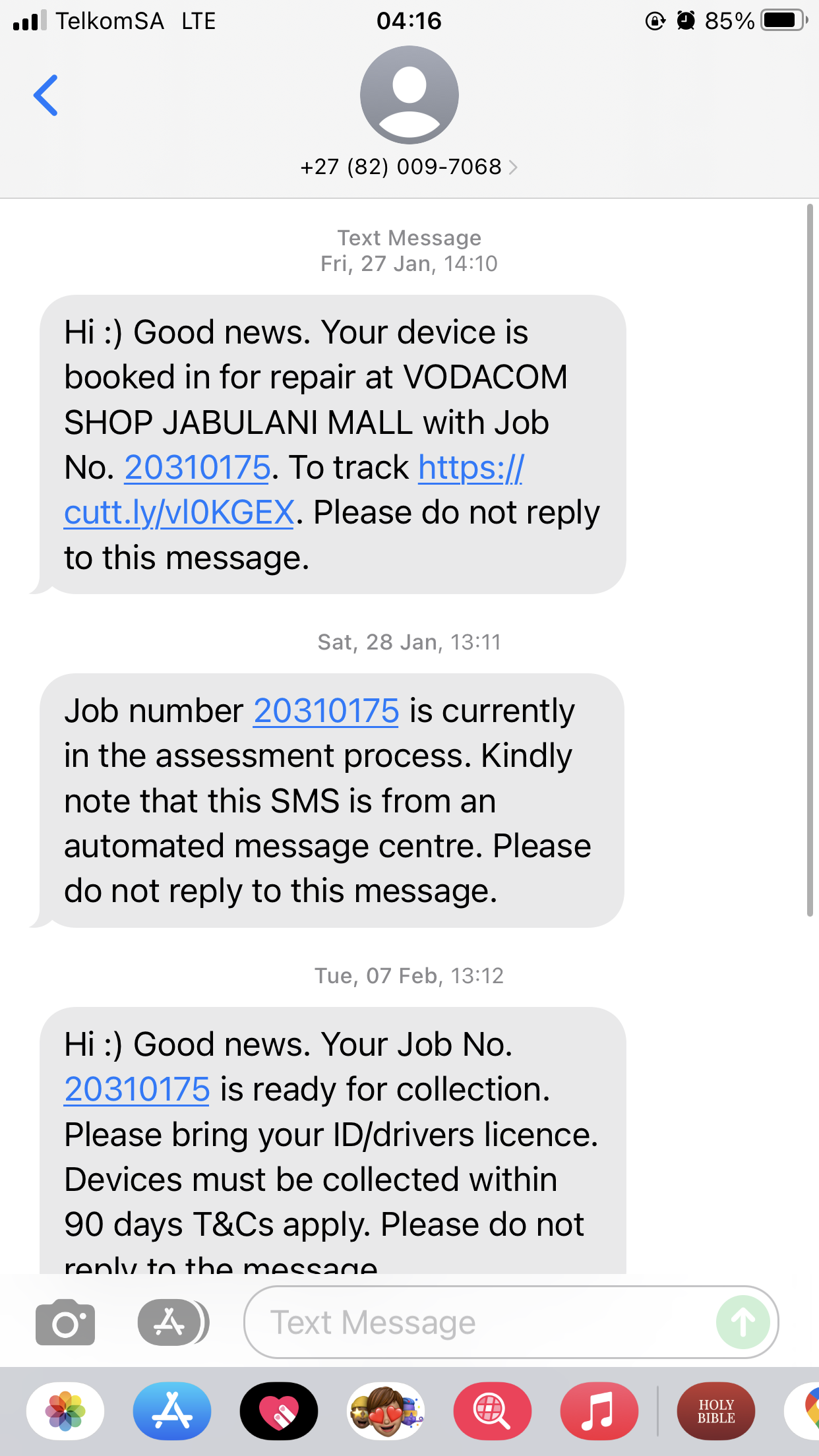Open the Holy Bible app icon
819x1456 pixels.
click(x=716, y=1411)
